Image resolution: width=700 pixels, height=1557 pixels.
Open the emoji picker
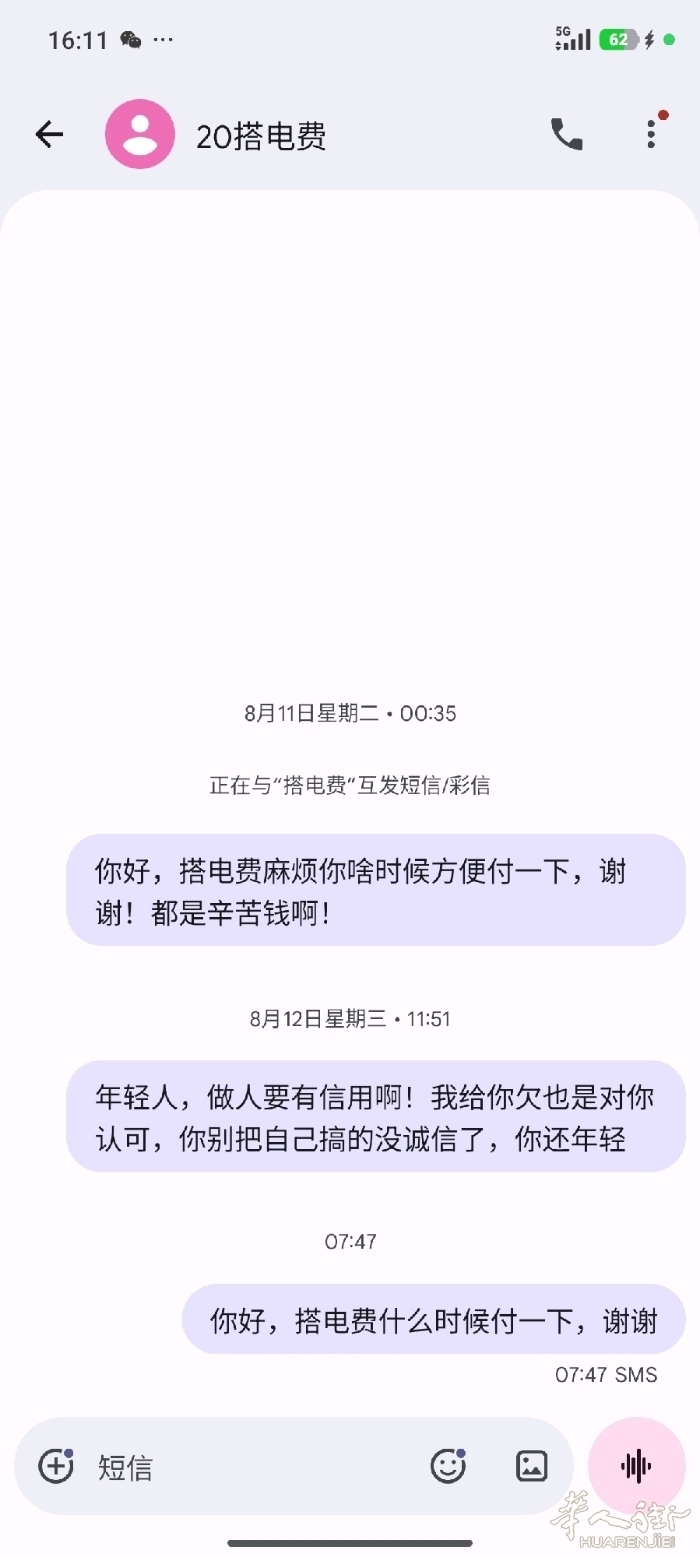(449, 1466)
